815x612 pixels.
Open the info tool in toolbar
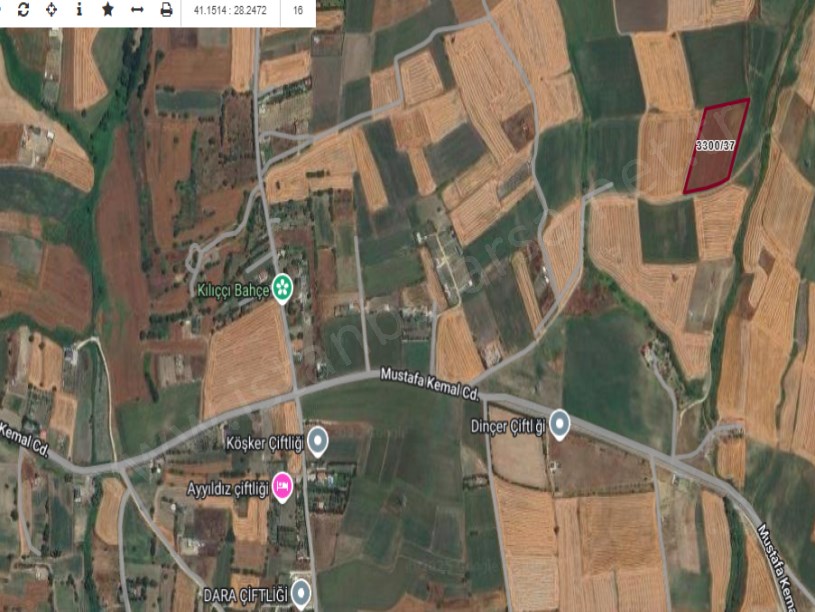coord(79,10)
